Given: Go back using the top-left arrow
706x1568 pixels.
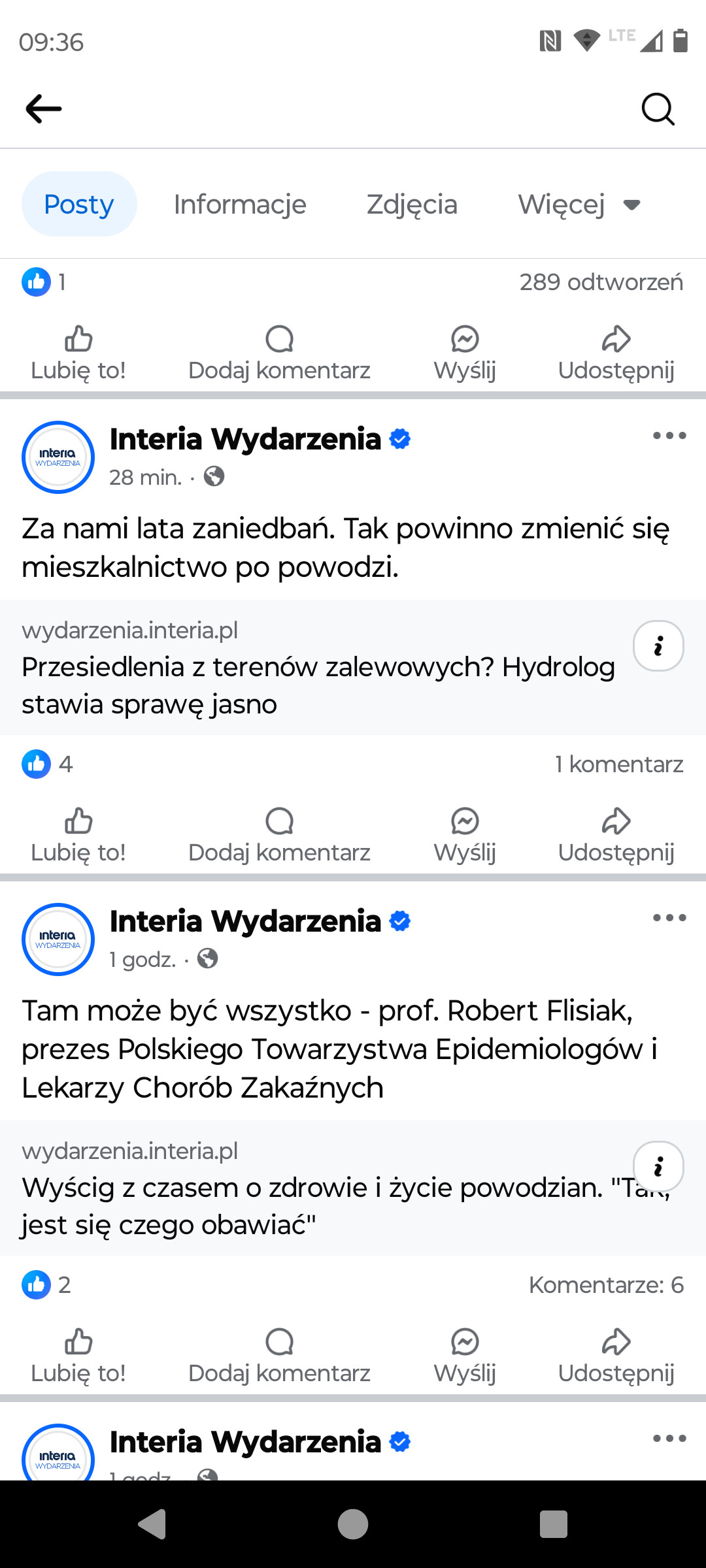Looking at the screenshot, I should [44, 108].
